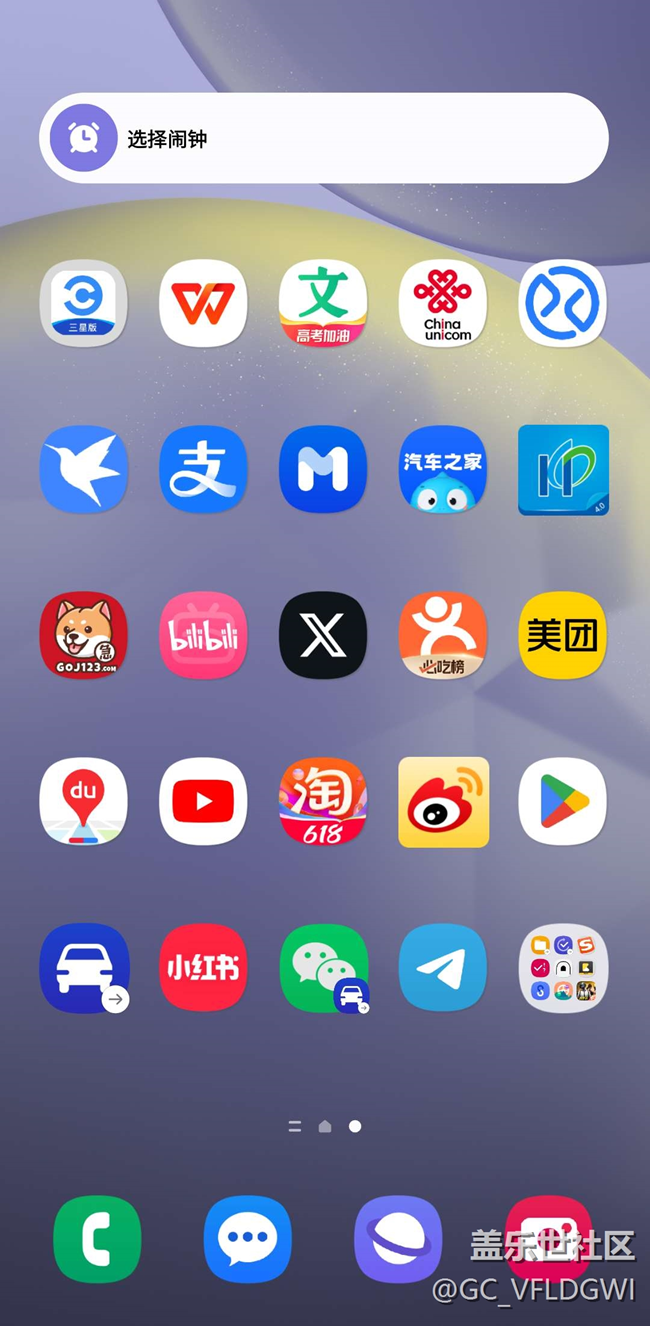This screenshot has height=1326, width=650.
Task: Open the Messages app in dock
Action: (x=248, y=1239)
